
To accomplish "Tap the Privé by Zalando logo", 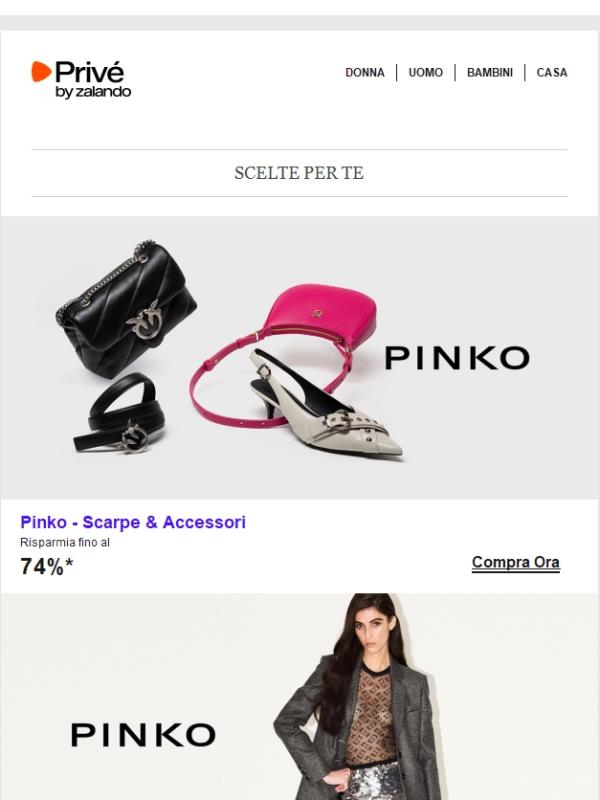I will tap(81, 79).
